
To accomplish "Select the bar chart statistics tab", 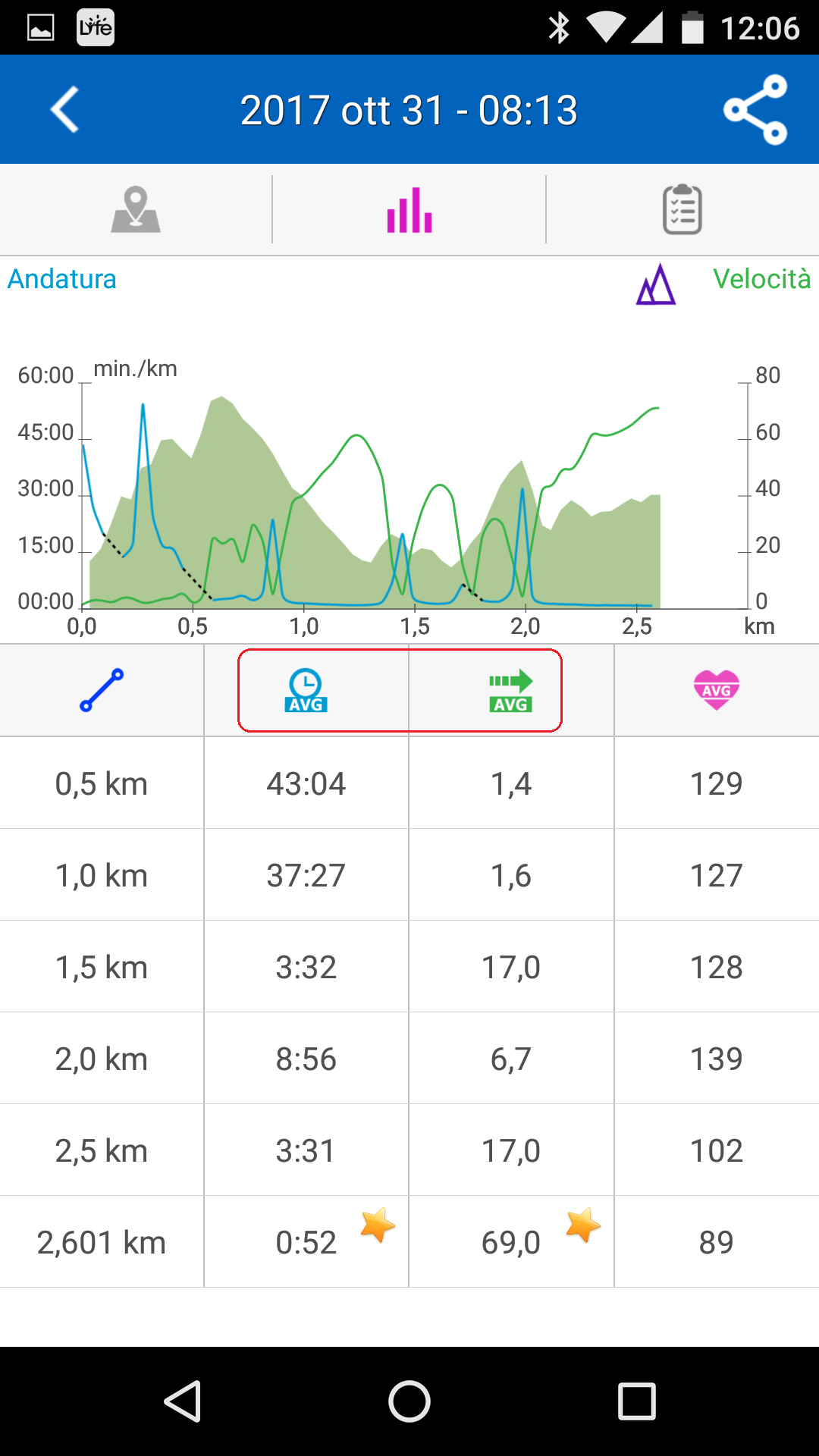I will pos(409,209).
